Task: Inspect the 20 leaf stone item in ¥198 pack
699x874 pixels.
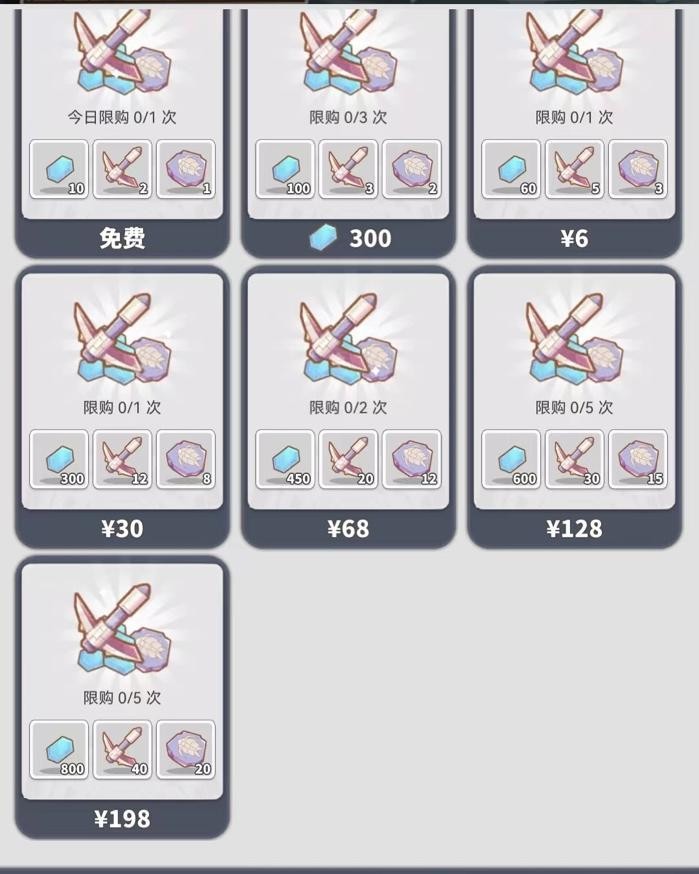Action: [186, 749]
